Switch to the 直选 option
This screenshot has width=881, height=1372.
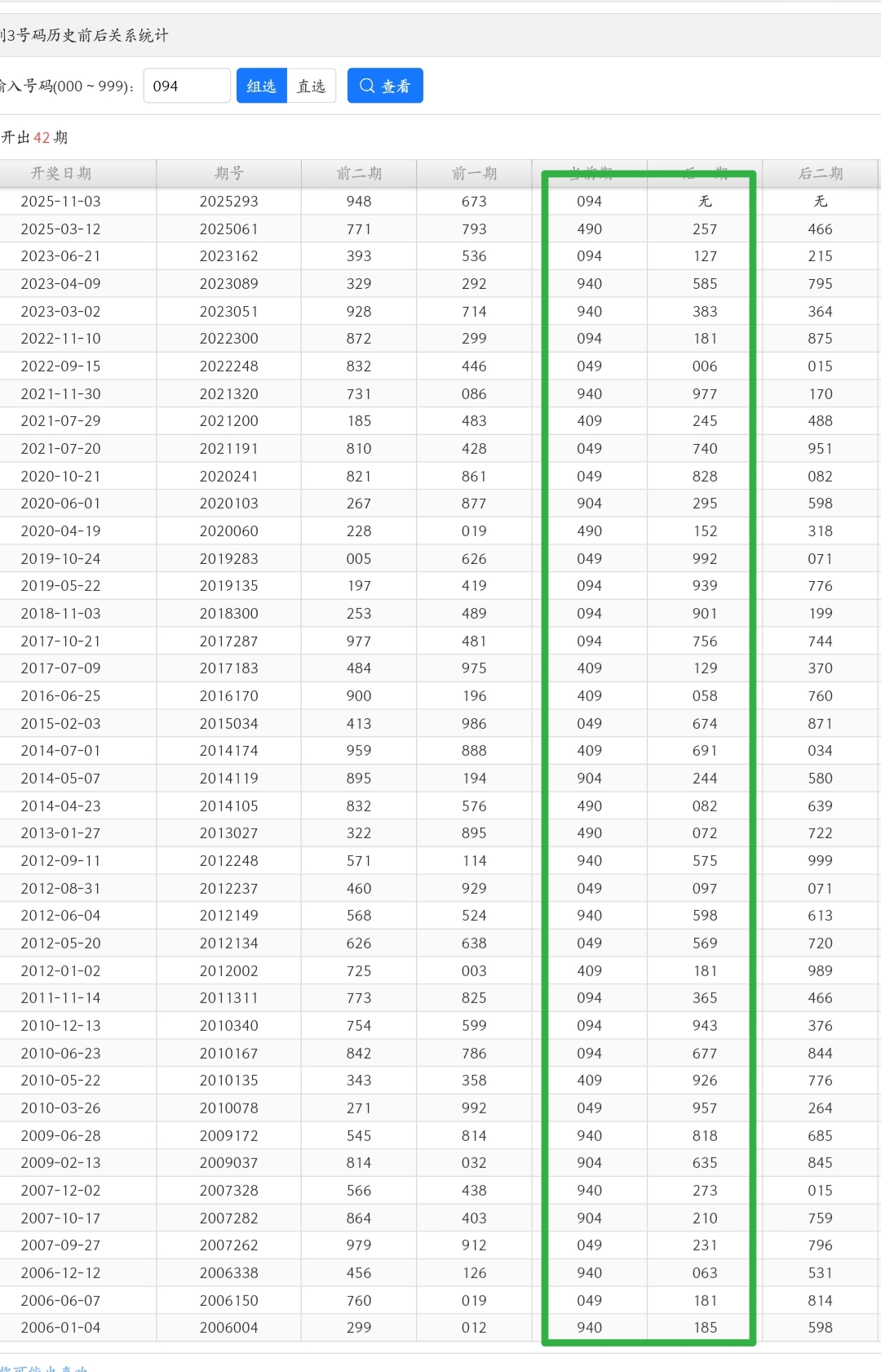point(312,86)
